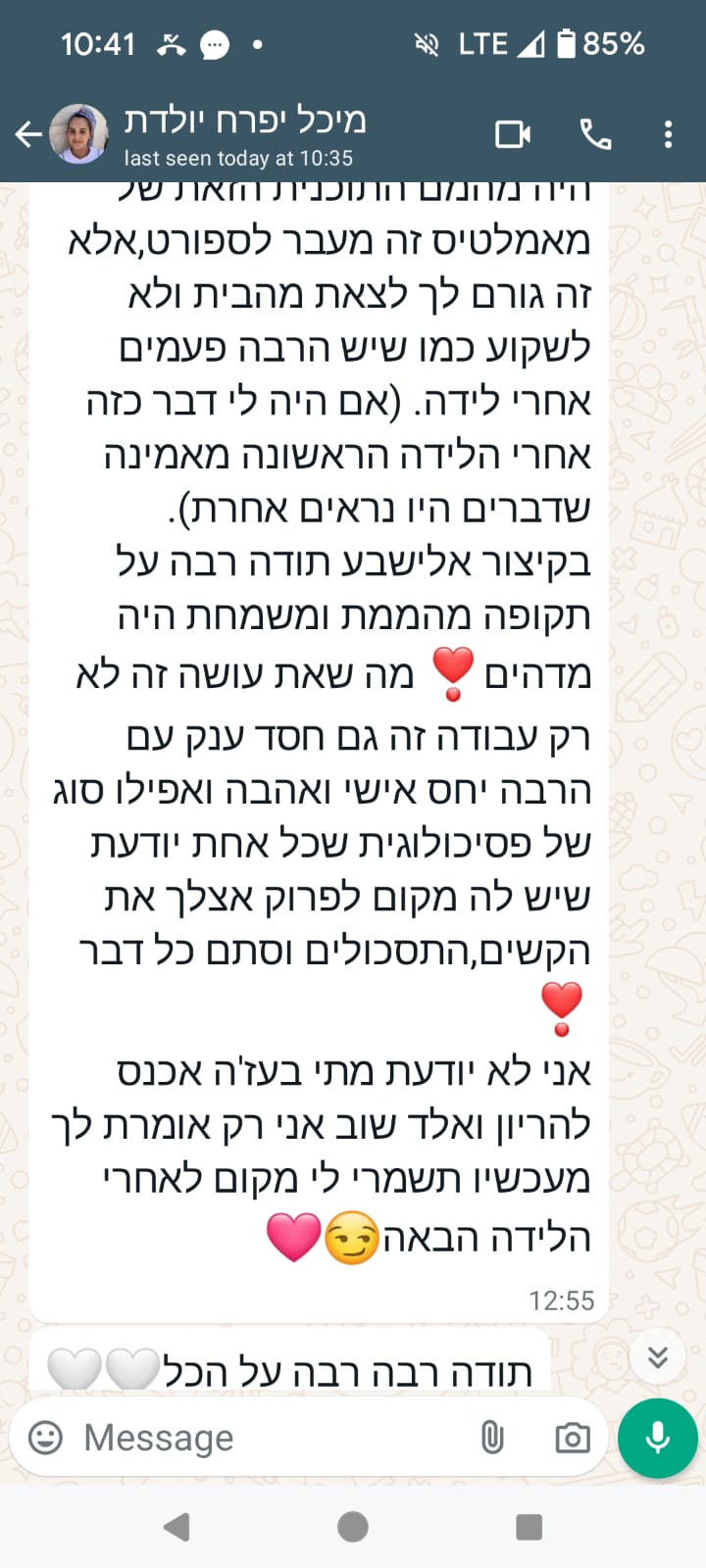Tap the system back button

point(176,1526)
